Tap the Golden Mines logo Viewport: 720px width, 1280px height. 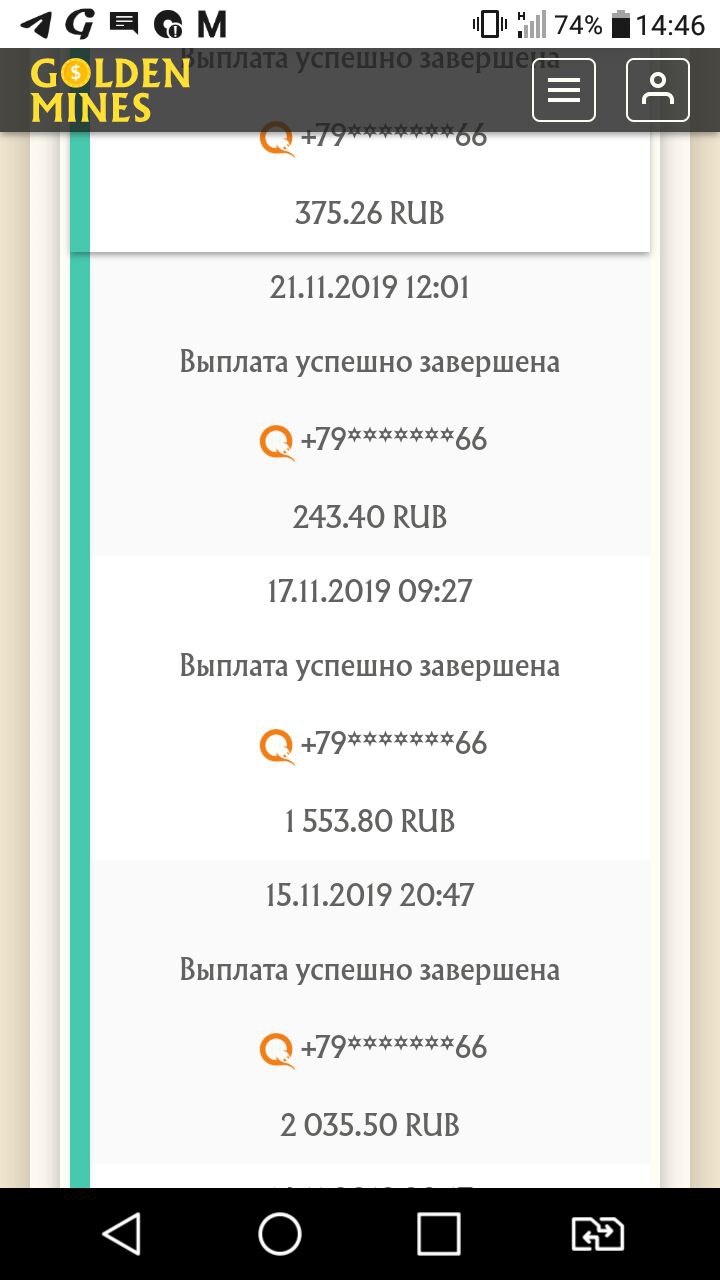pos(110,91)
